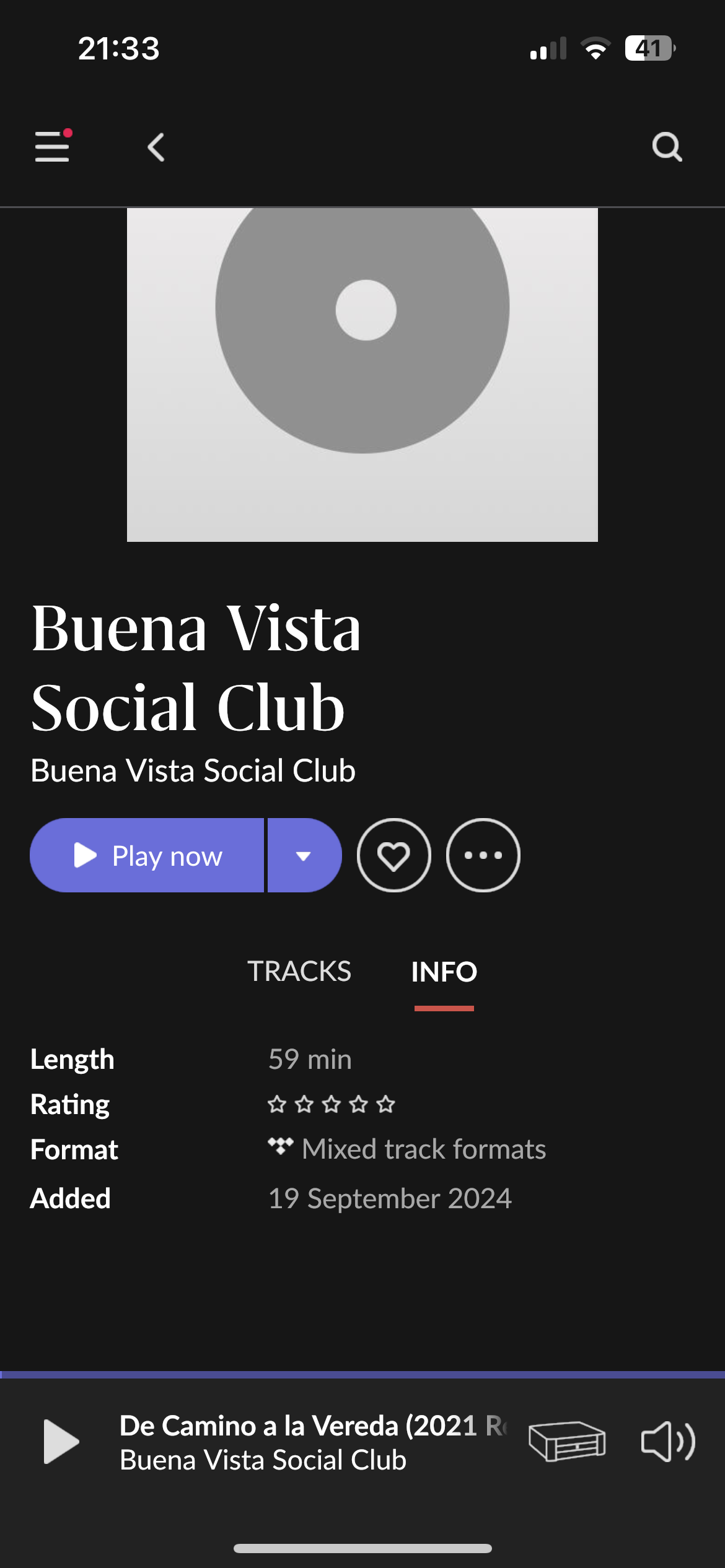Open the Buena Vista Social Club artist link
Image resolution: width=725 pixels, height=1568 pixels.
(x=193, y=770)
